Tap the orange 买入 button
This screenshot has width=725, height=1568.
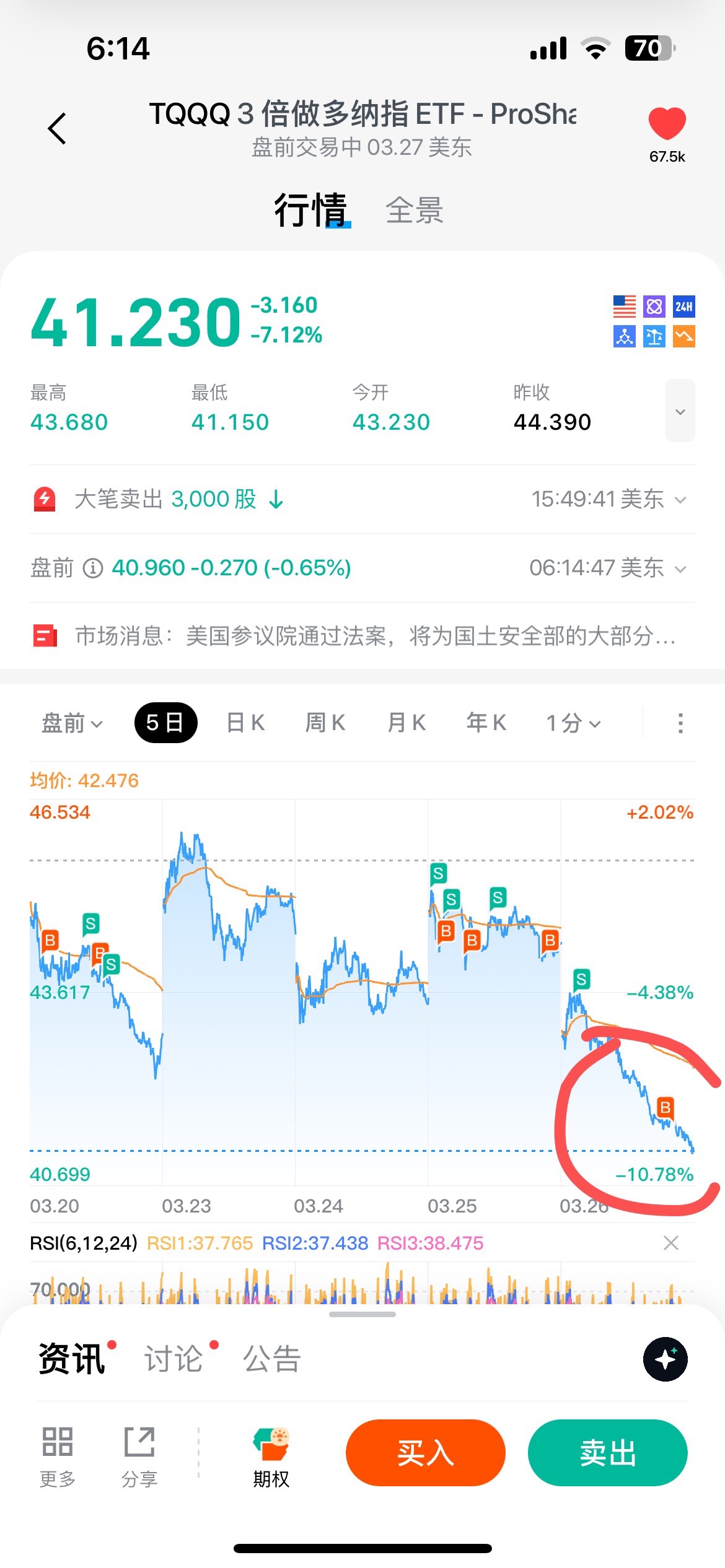point(425,1452)
